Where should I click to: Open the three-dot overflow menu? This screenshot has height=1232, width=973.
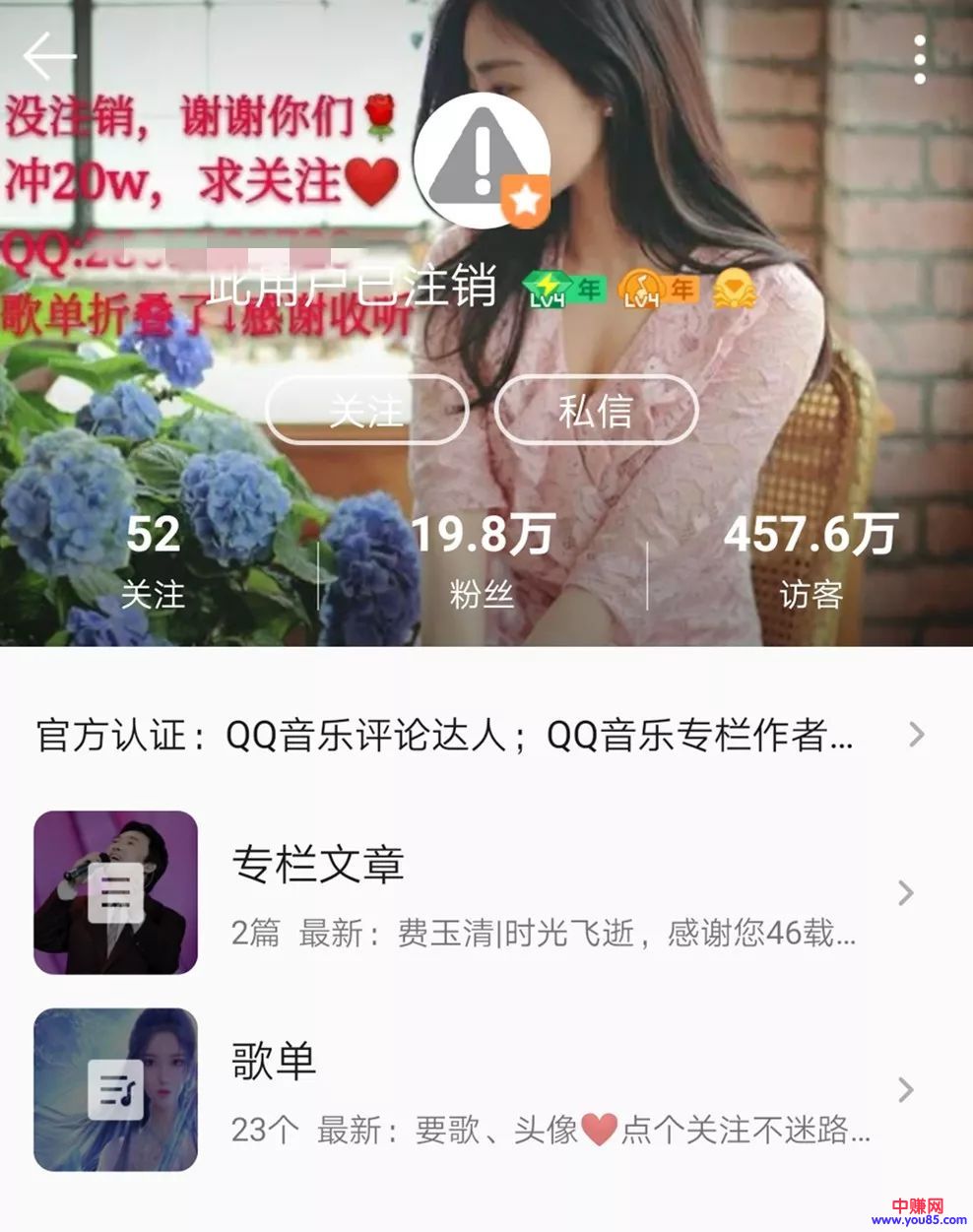(919, 60)
